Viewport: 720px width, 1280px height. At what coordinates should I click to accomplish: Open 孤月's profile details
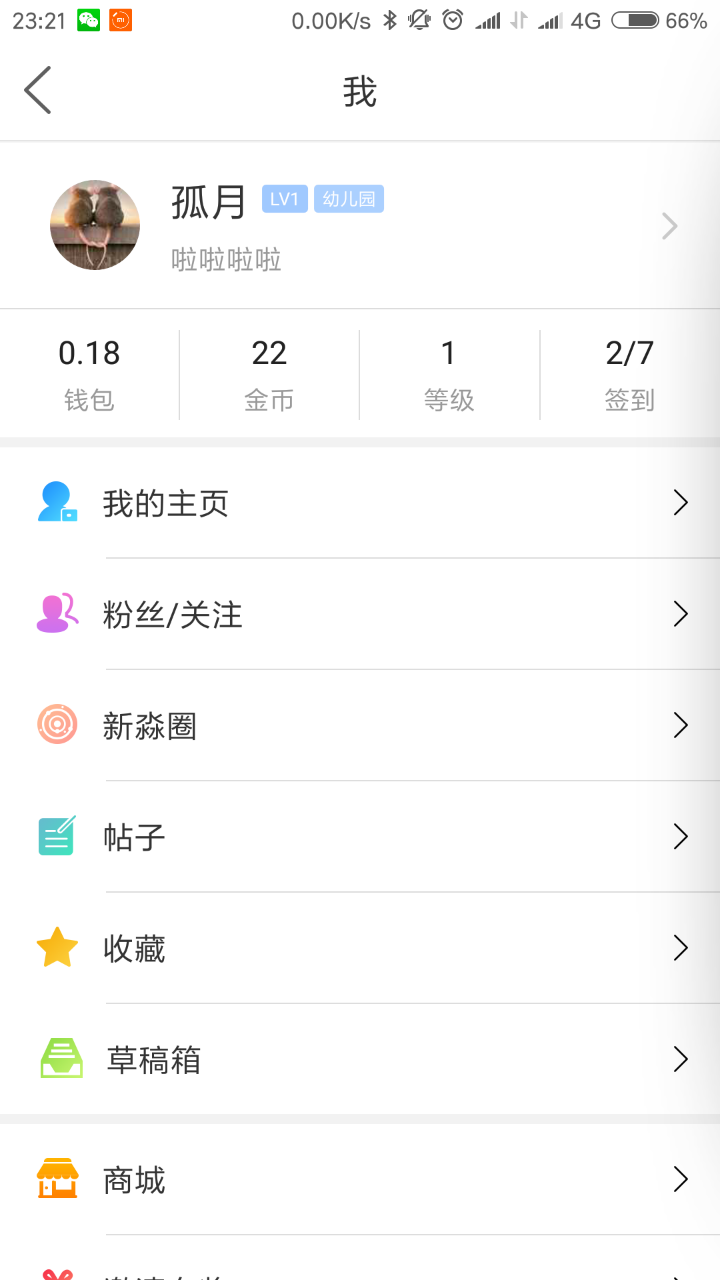(360, 226)
